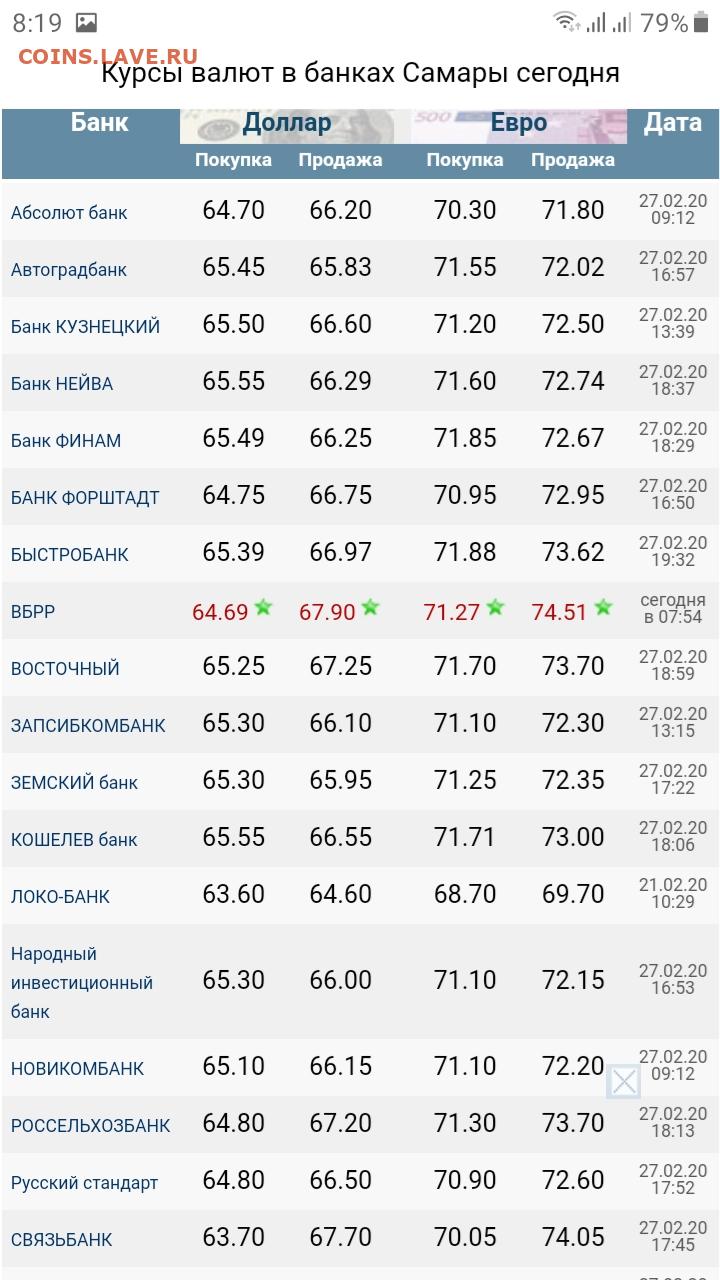This screenshot has width=720, height=1280.
Task: Open ЛОКО-БАНК details
Action: click(60, 896)
